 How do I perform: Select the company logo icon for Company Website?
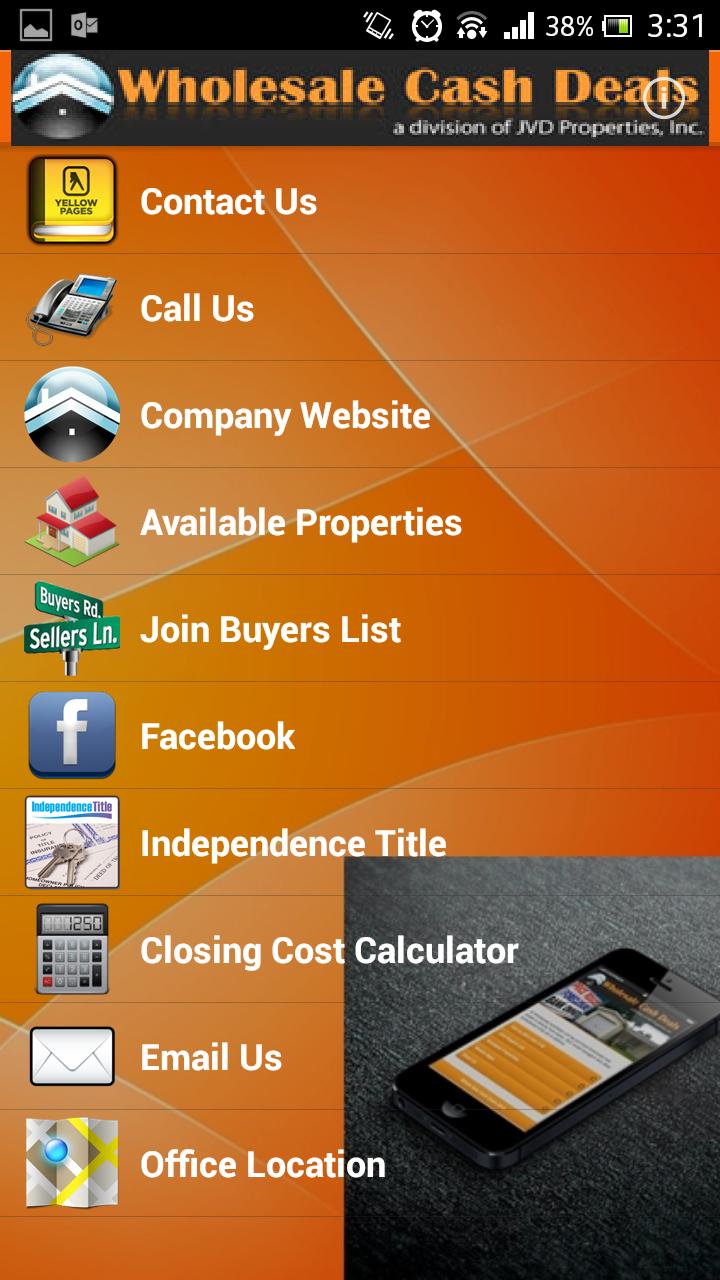[x=72, y=414]
